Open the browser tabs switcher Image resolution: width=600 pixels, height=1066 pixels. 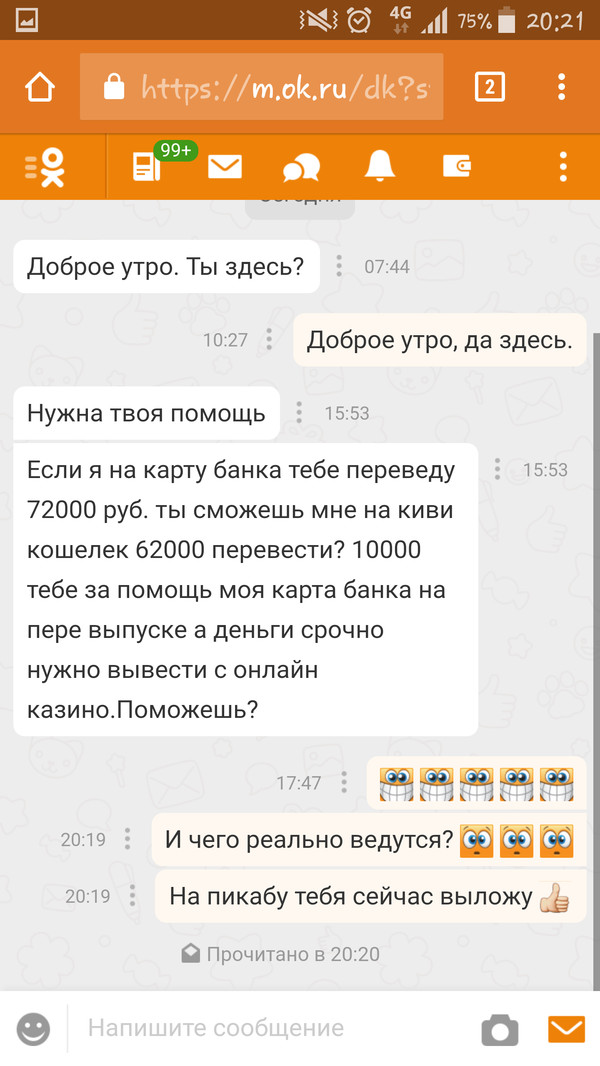pyautogui.click(x=489, y=89)
